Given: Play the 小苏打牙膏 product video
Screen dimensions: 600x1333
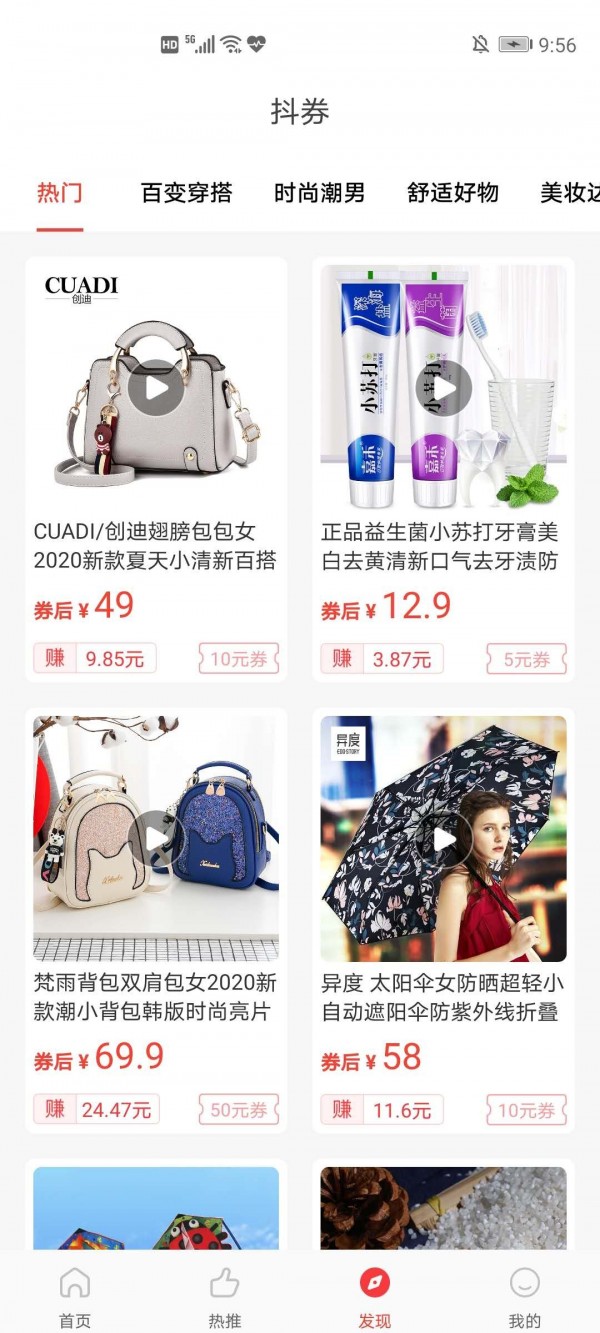Looking at the screenshot, I should [x=443, y=388].
